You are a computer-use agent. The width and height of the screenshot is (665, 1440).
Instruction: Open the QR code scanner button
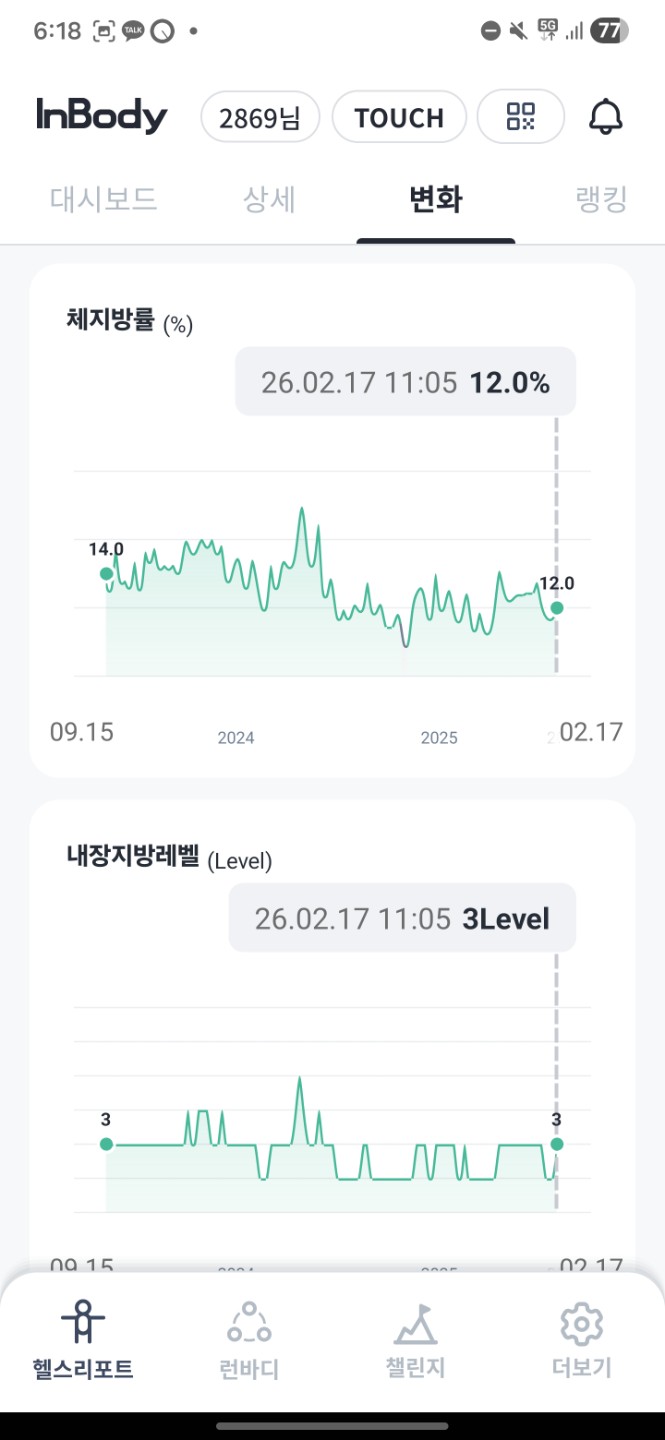click(521, 118)
